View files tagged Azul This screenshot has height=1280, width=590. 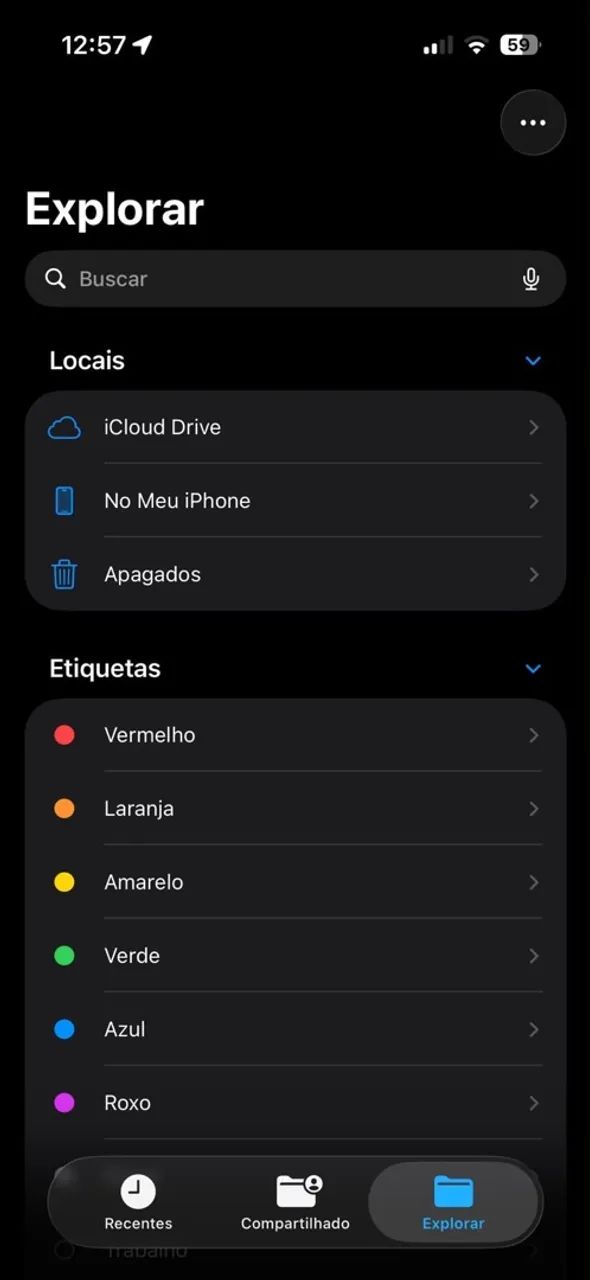click(295, 1029)
